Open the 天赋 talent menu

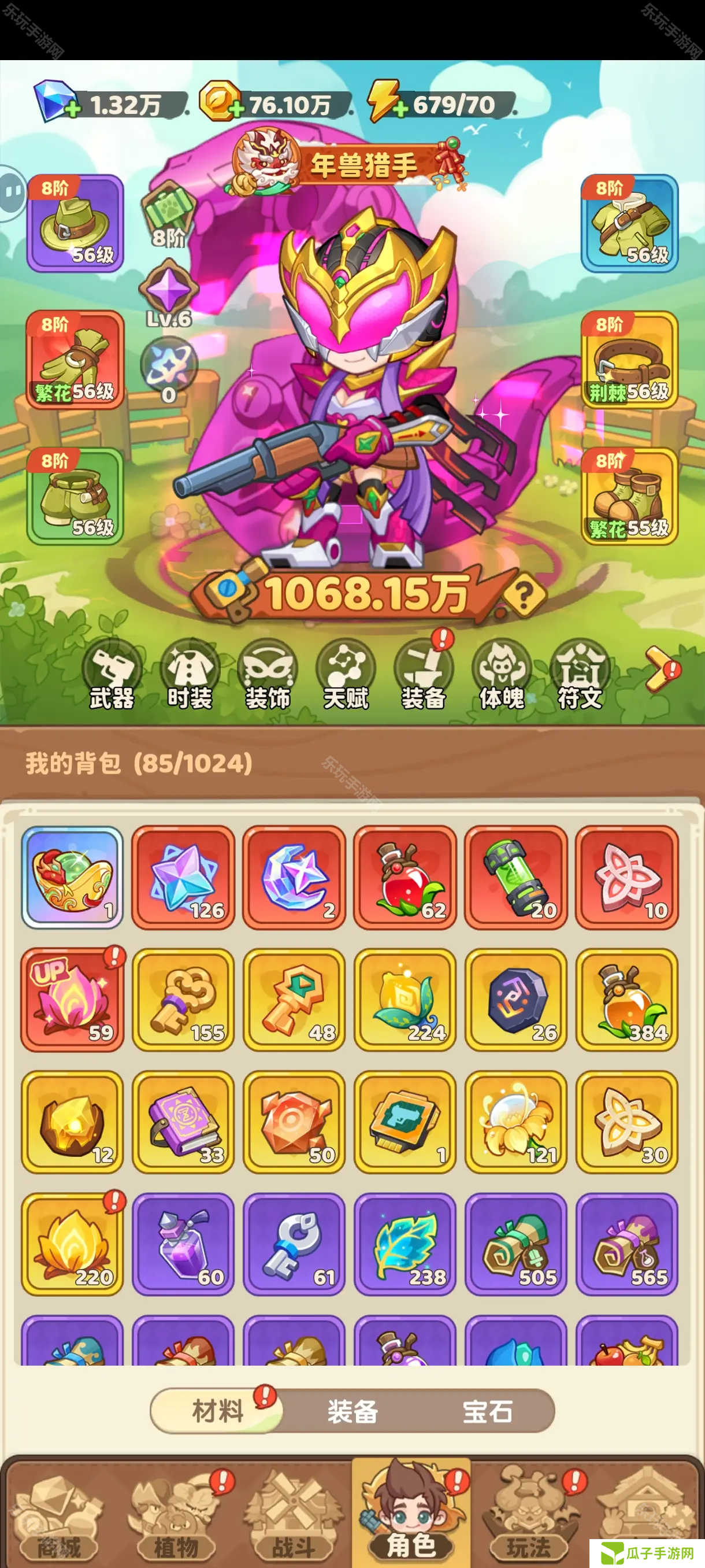(346, 674)
